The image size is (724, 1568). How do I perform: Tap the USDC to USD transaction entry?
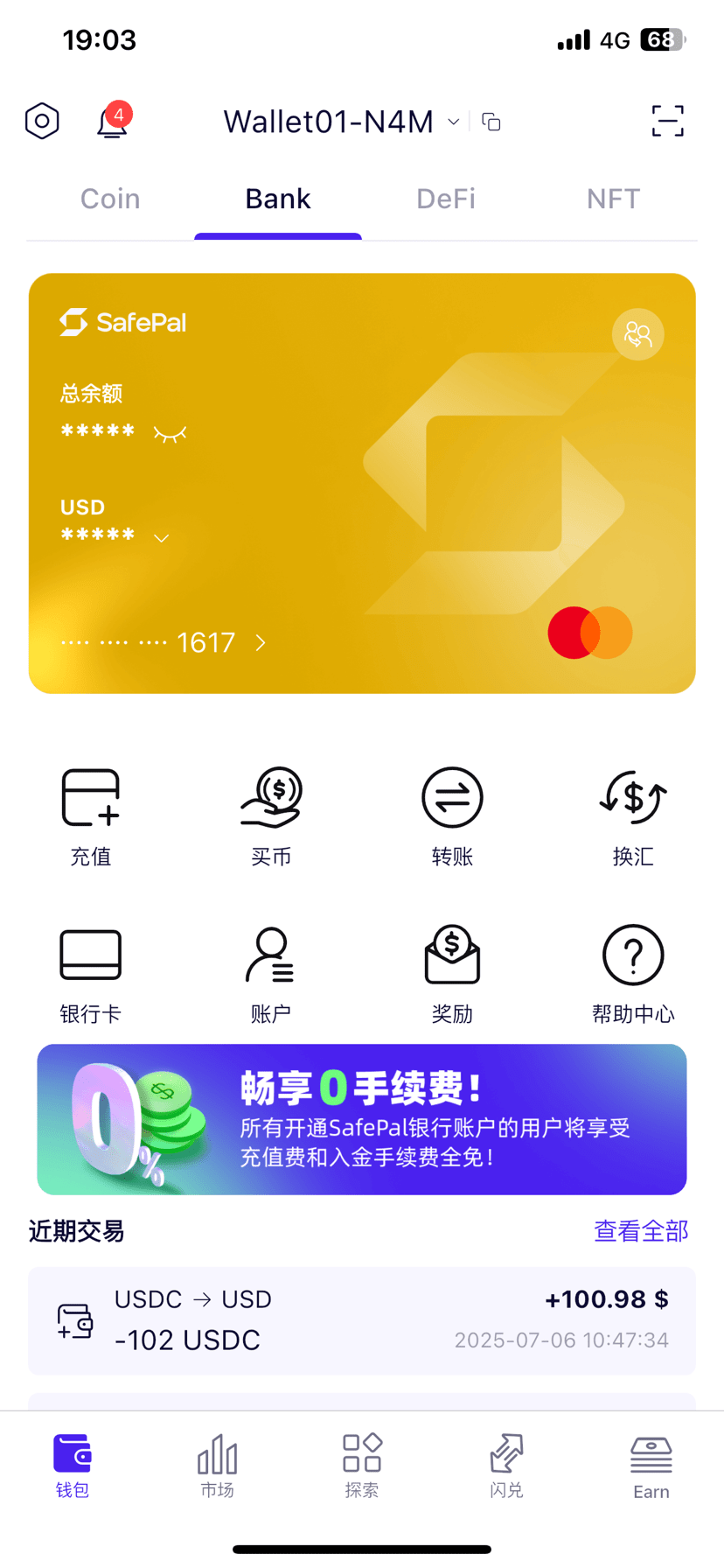click(x=362, y=1321)
